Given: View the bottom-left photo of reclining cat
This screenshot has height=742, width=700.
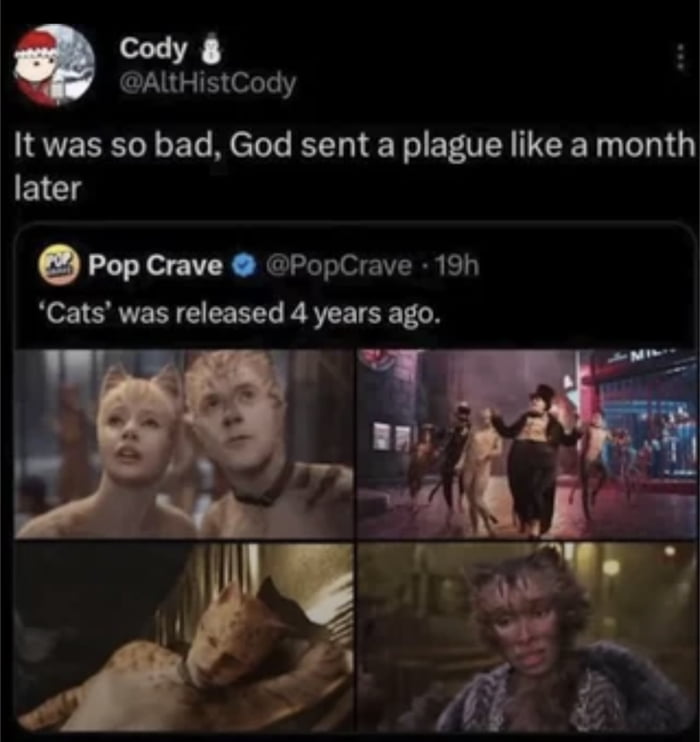Looking at the screenshot, I should point(185,637).
